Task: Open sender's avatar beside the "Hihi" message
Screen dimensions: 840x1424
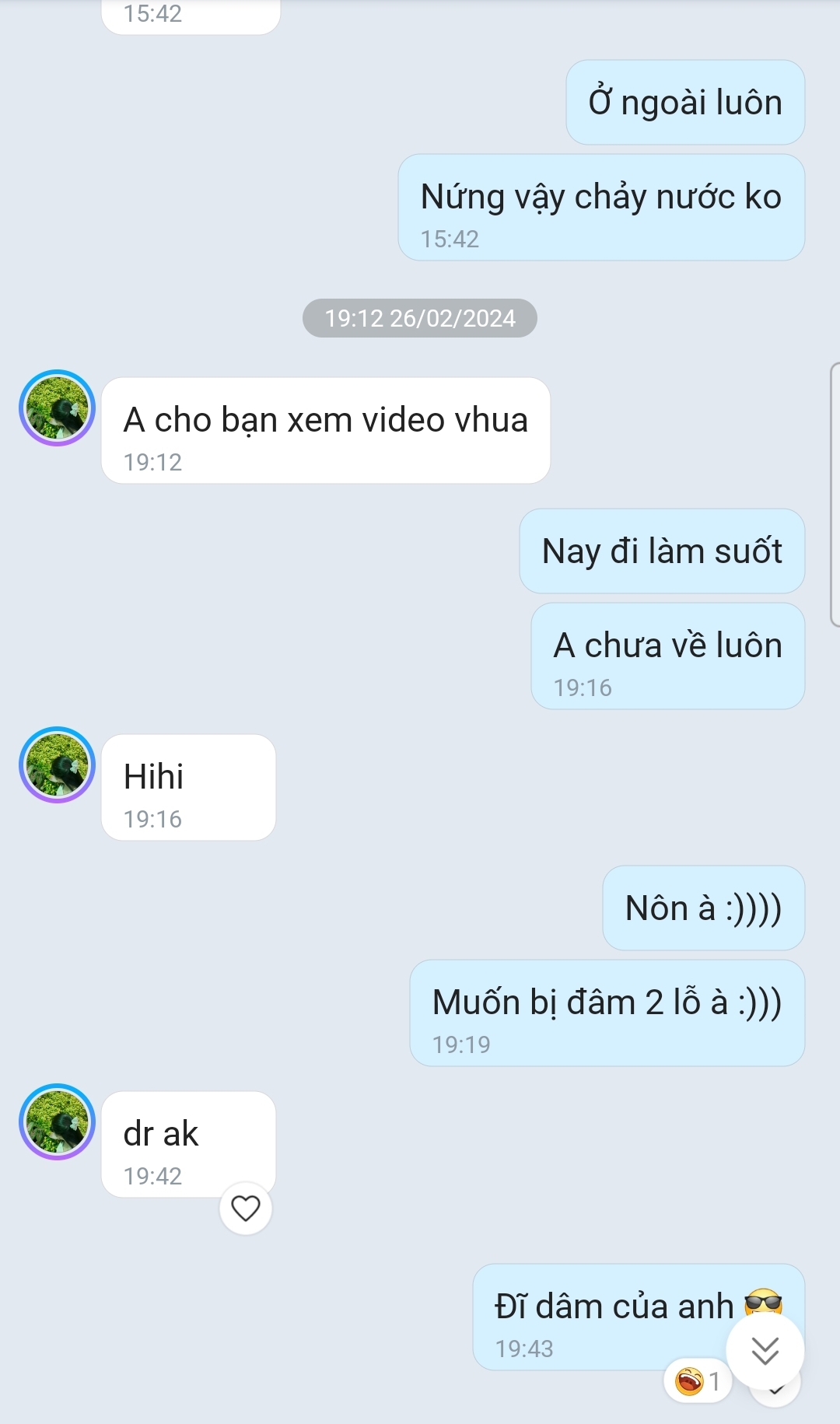Action: tap(57, 764)
